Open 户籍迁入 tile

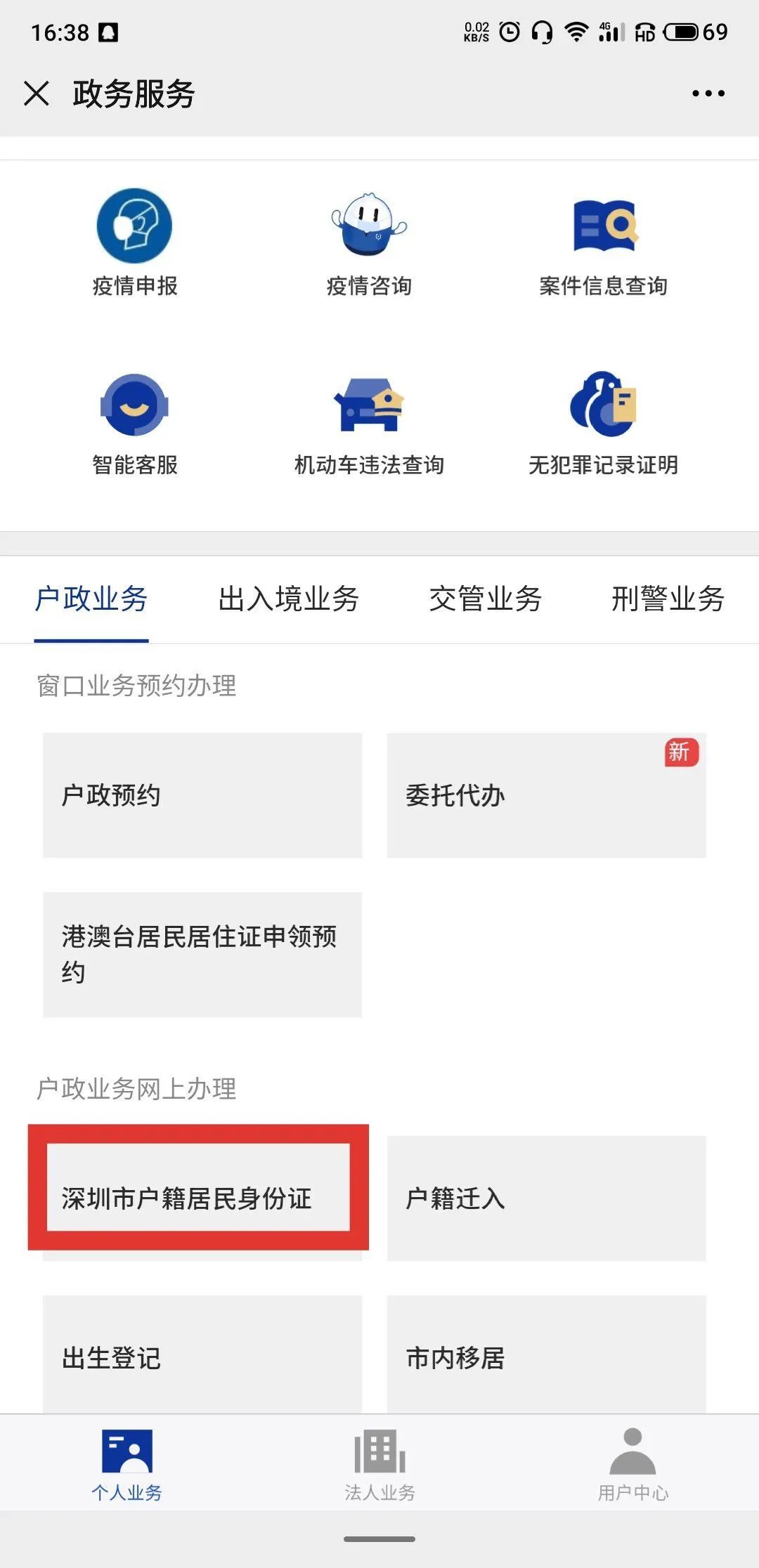pos(546,1198)
